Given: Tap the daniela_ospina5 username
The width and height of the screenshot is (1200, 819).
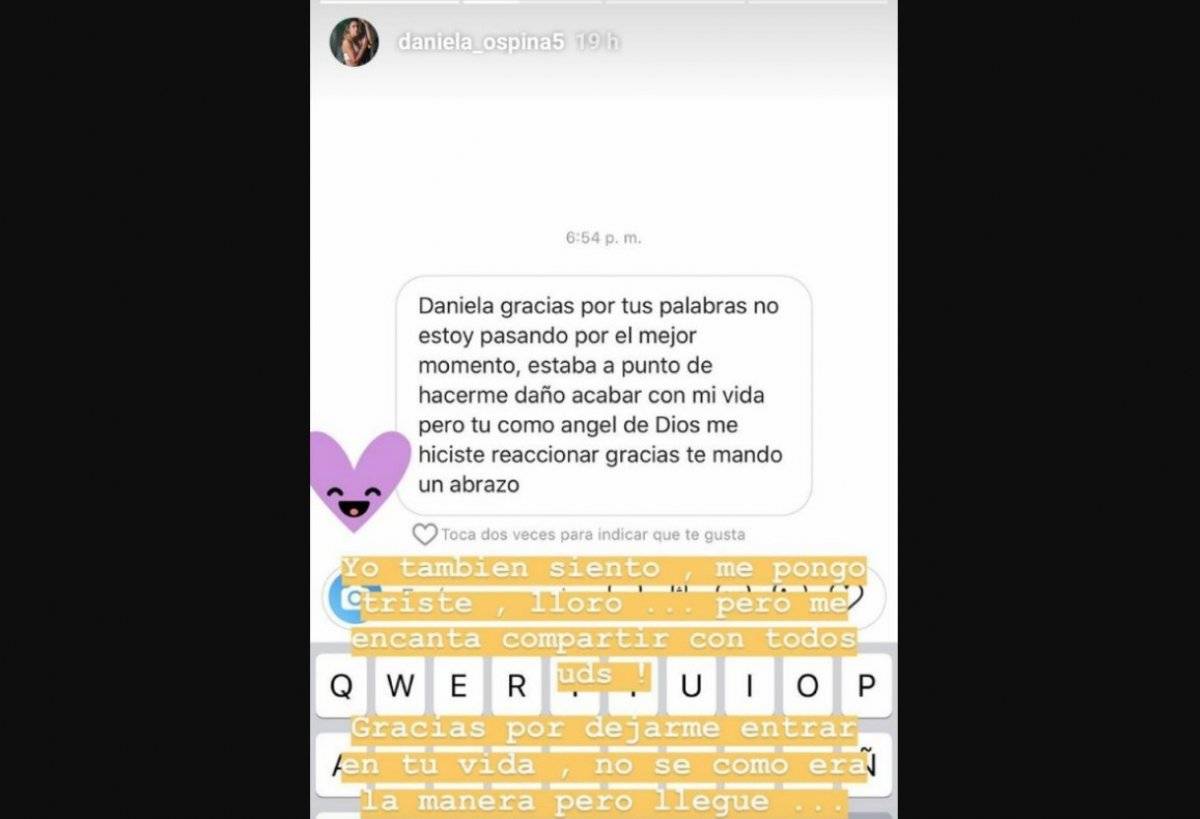Looking at the screenshot, I should 481,43.
